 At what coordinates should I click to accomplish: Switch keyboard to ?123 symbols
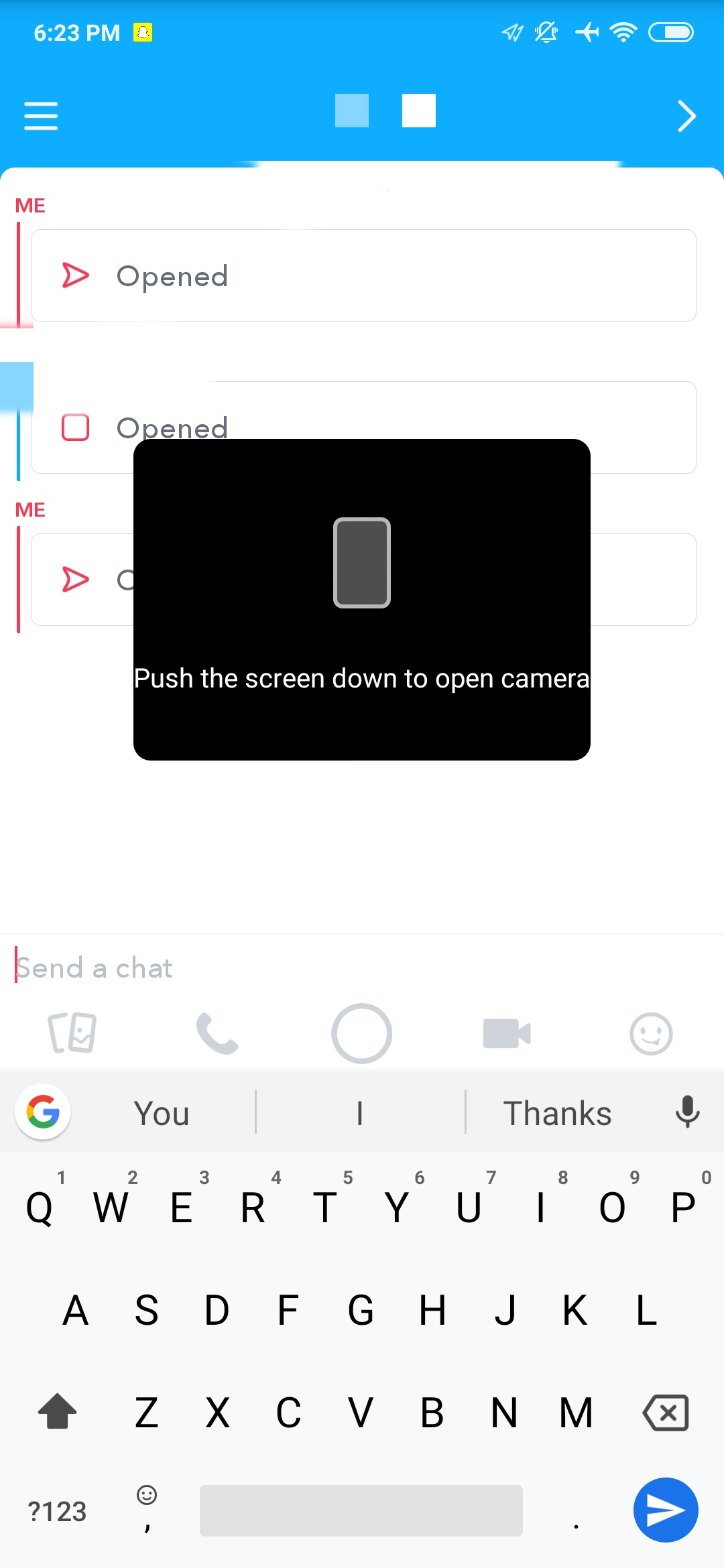point(57,1512)
